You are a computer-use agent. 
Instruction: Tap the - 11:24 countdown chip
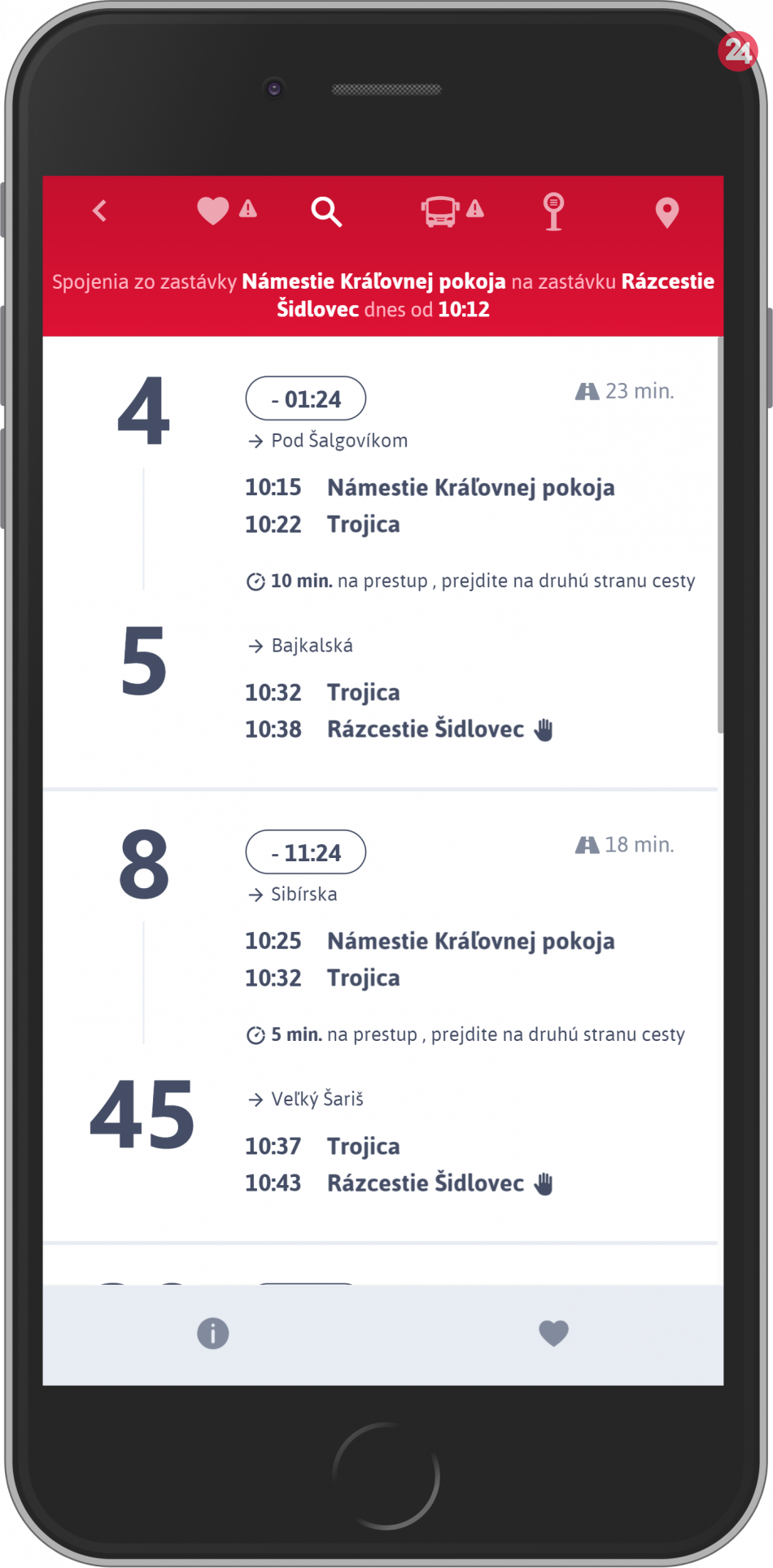(x=306, y=852)
